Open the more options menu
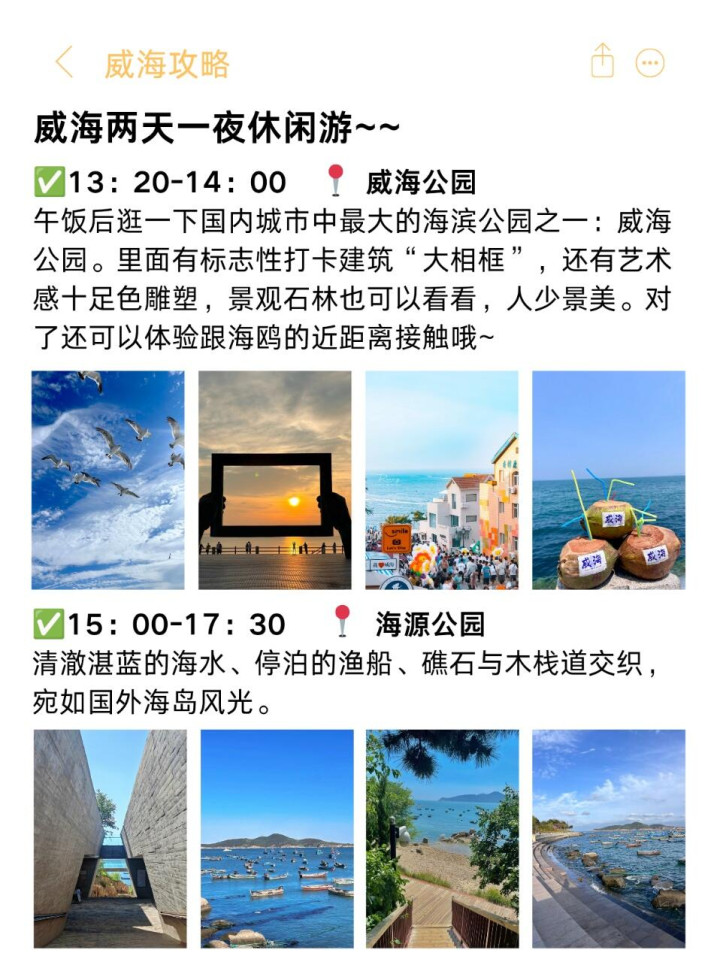This screenshot has height=962, width=720. pos(651,63)
